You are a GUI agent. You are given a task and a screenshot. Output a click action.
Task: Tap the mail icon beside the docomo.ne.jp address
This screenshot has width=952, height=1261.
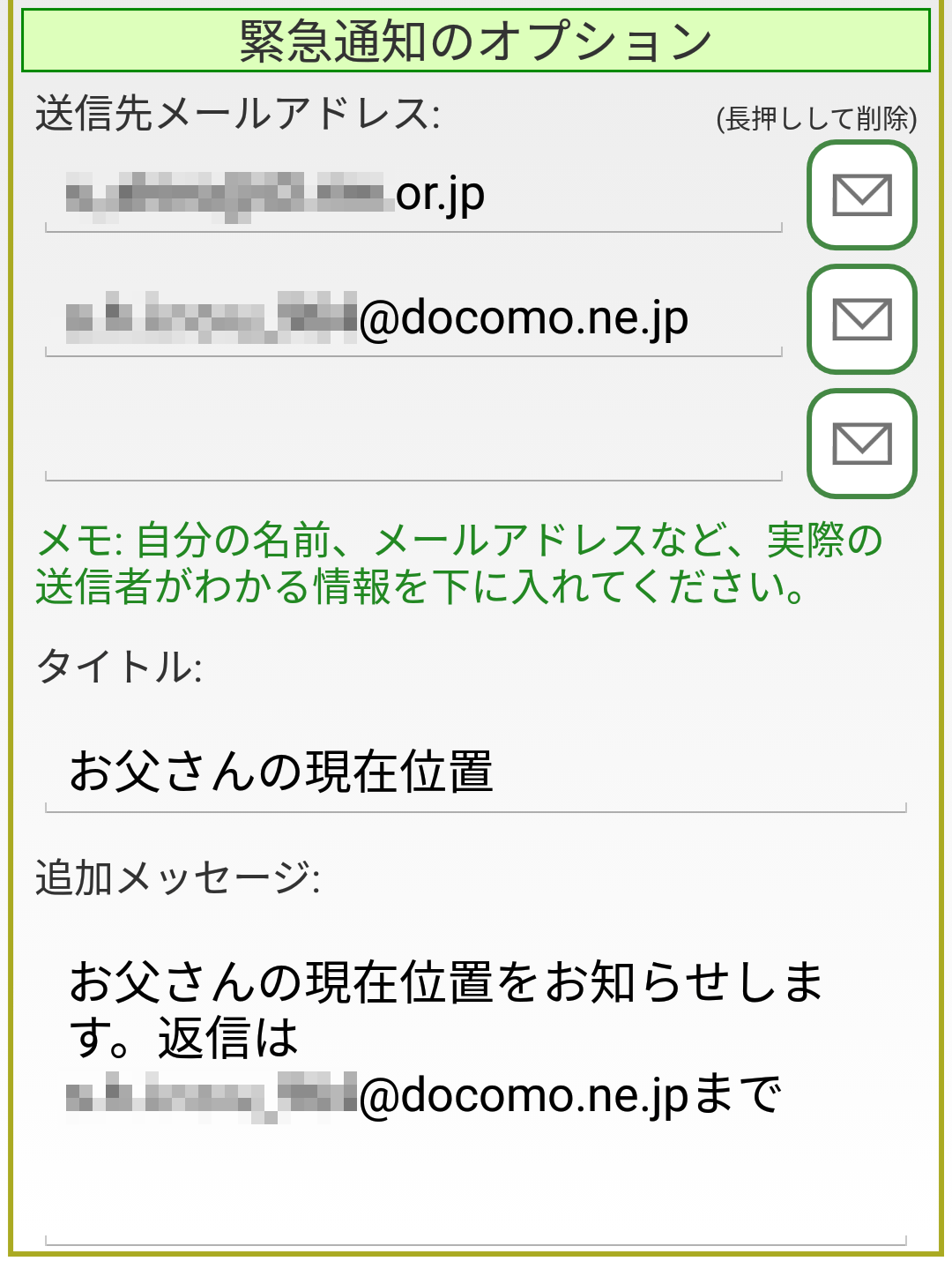pyautogui.click(x=862, y=319)
